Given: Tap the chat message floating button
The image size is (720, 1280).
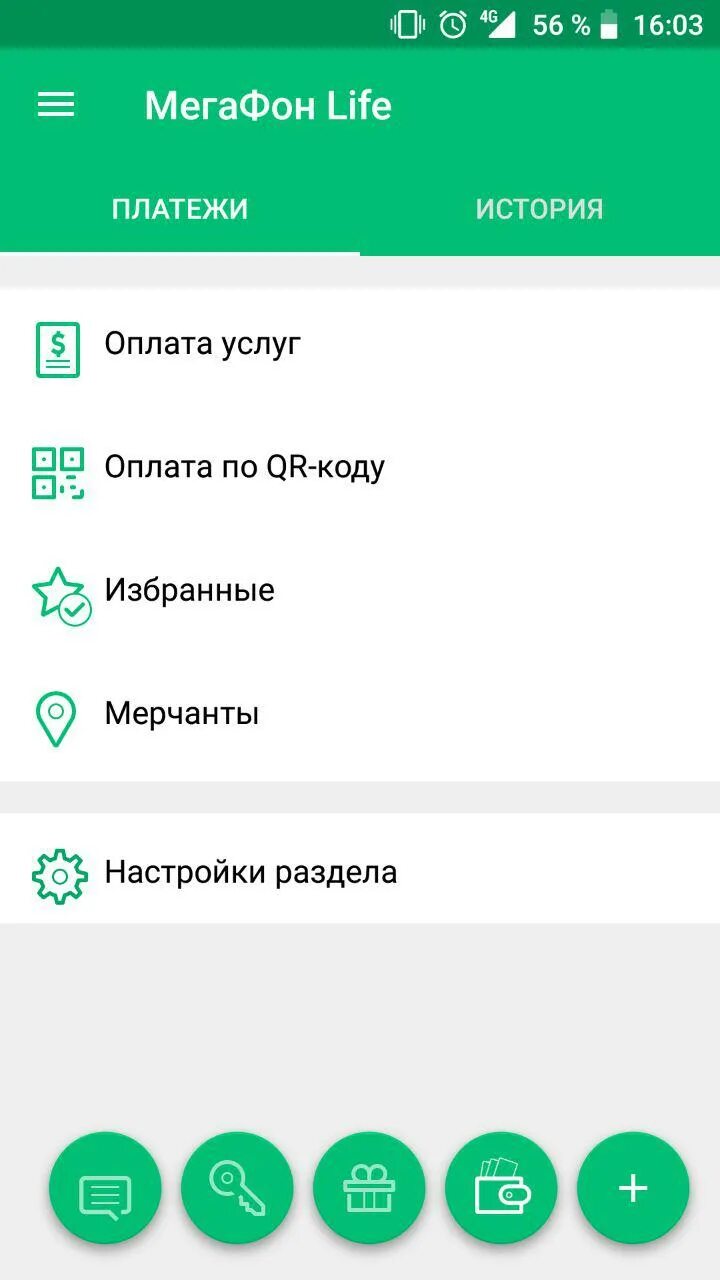Looking at the screenshot, I should (105, 1188).
